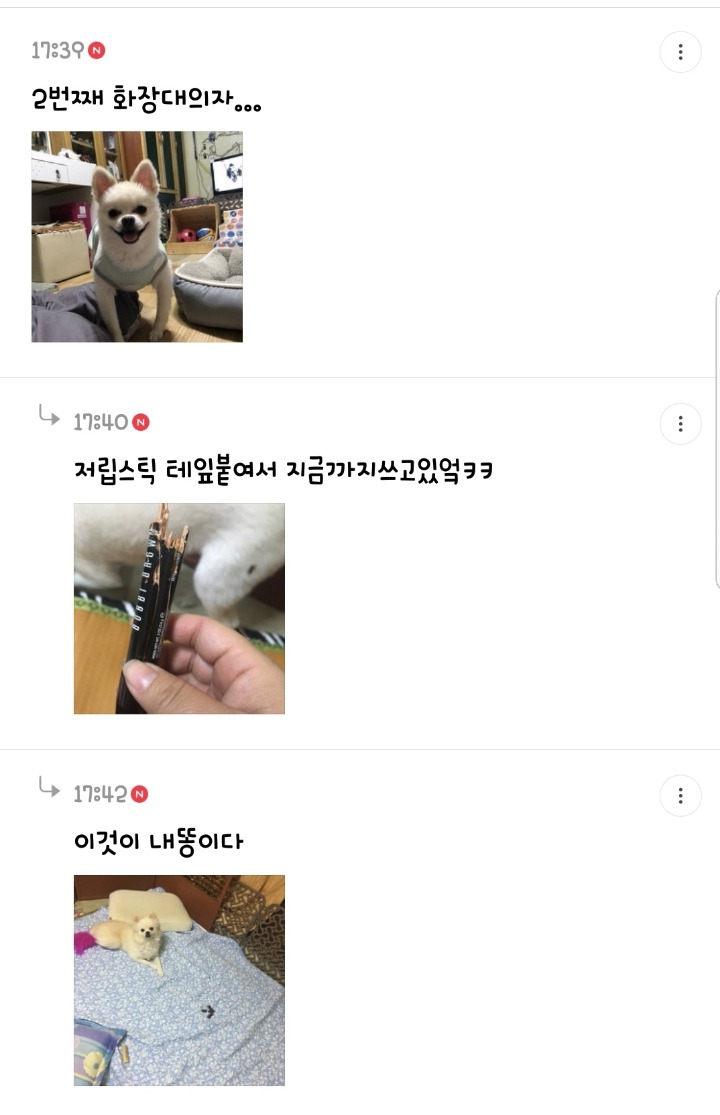720x1115 pixels.
Task: Click the N badge next to 17:40
Action: point(142,422)
